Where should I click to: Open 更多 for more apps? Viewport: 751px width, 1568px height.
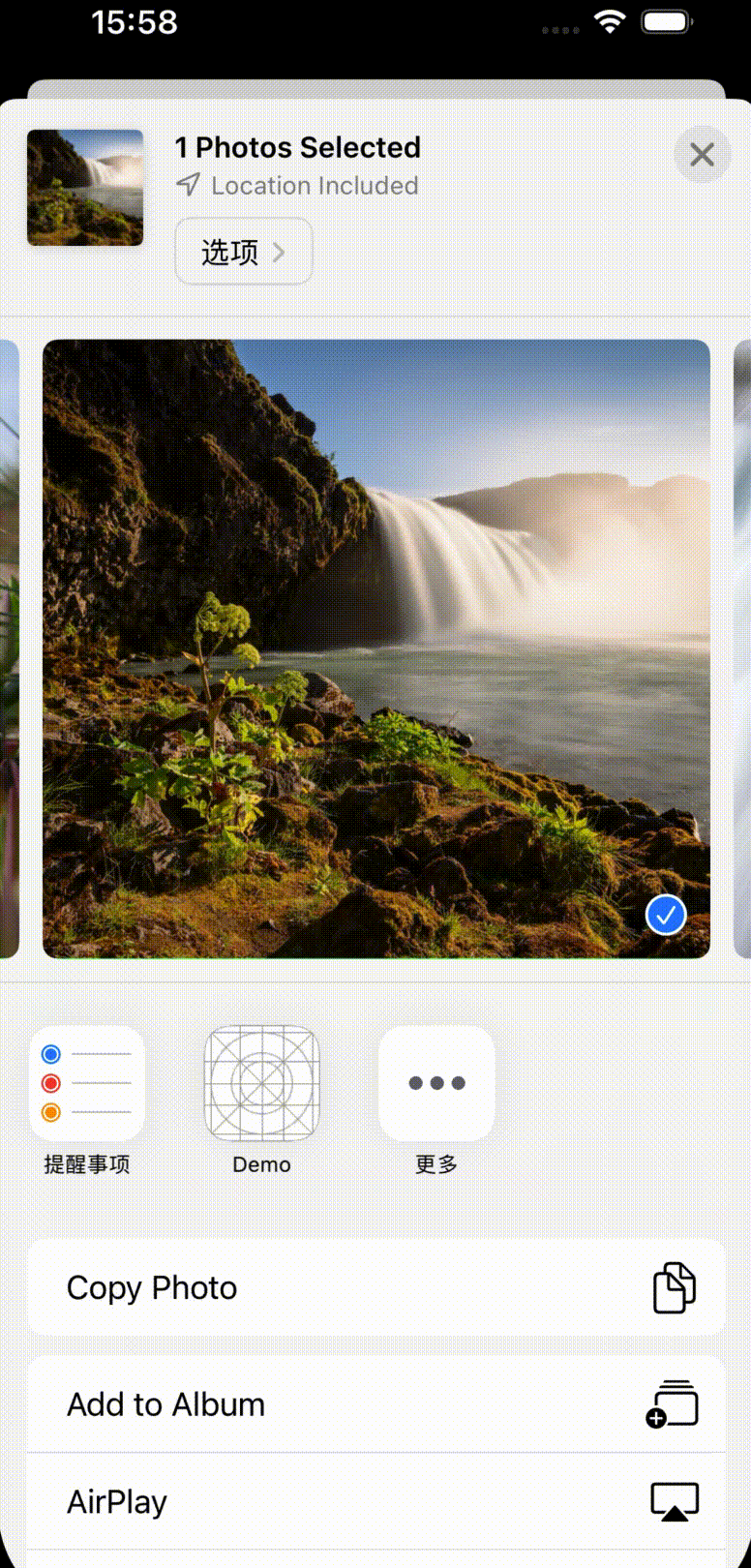point(436,1084)
